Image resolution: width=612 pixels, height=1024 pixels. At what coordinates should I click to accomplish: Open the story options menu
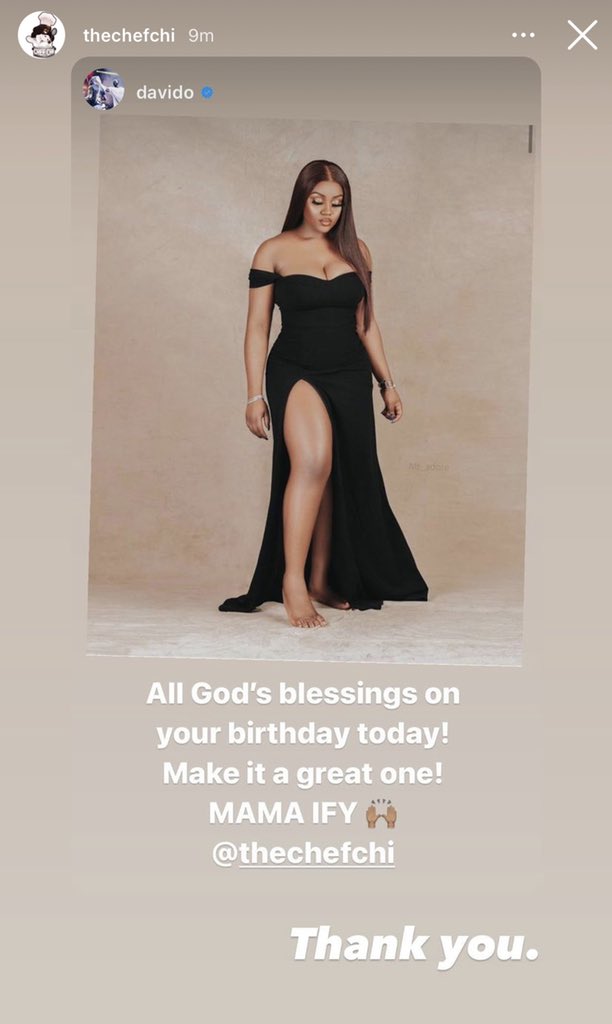point(523,35)
